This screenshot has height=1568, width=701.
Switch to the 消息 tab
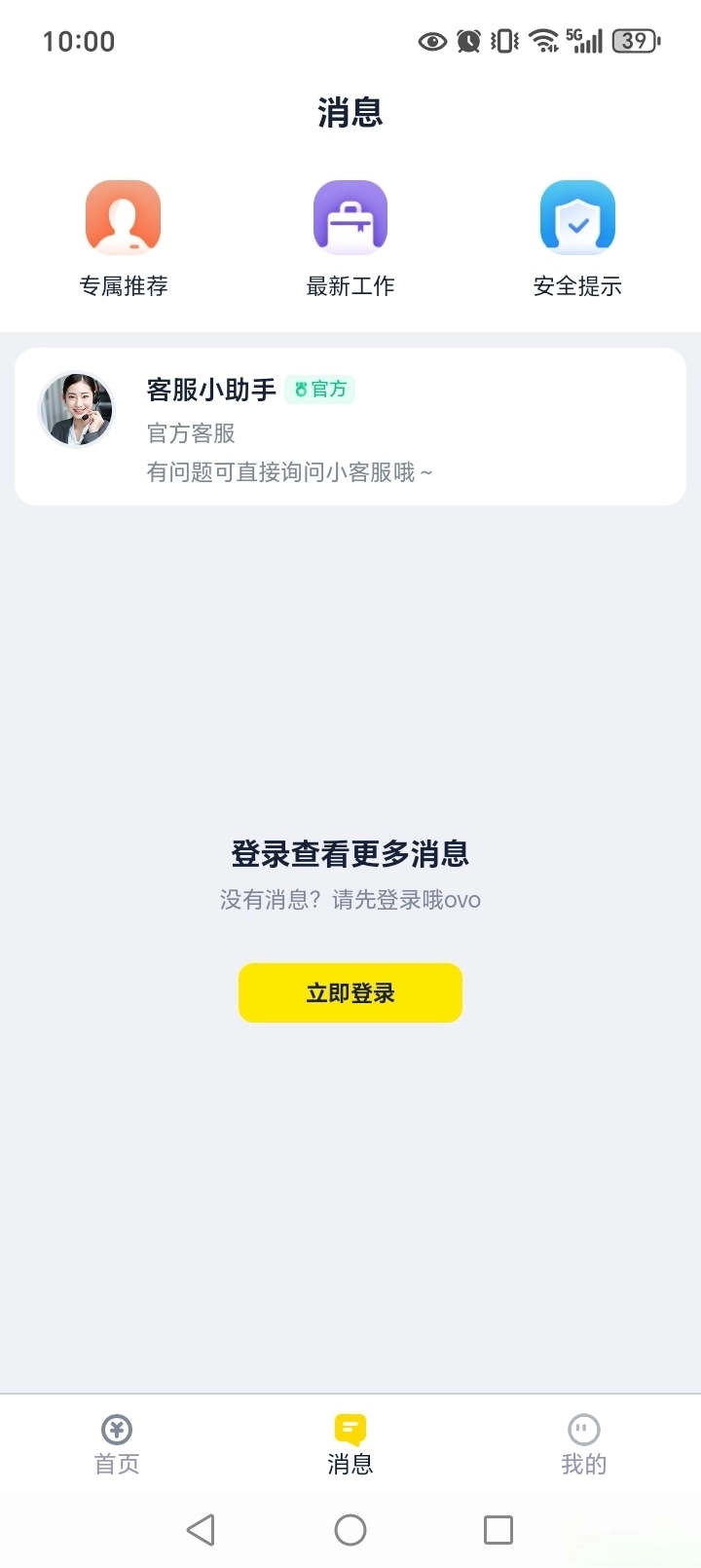click(x=350, y=1444)
